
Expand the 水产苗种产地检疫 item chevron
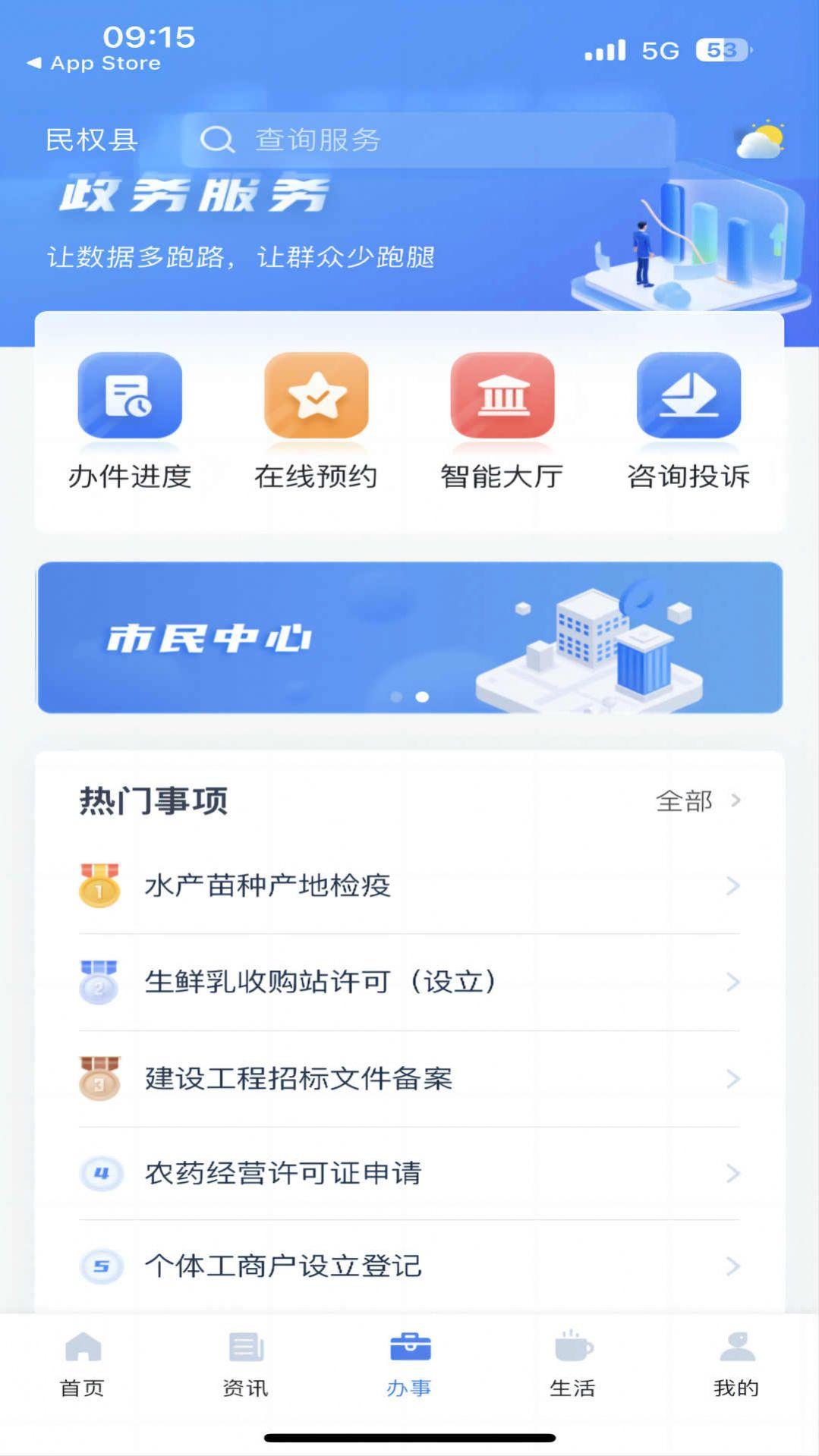coord(731,885)
